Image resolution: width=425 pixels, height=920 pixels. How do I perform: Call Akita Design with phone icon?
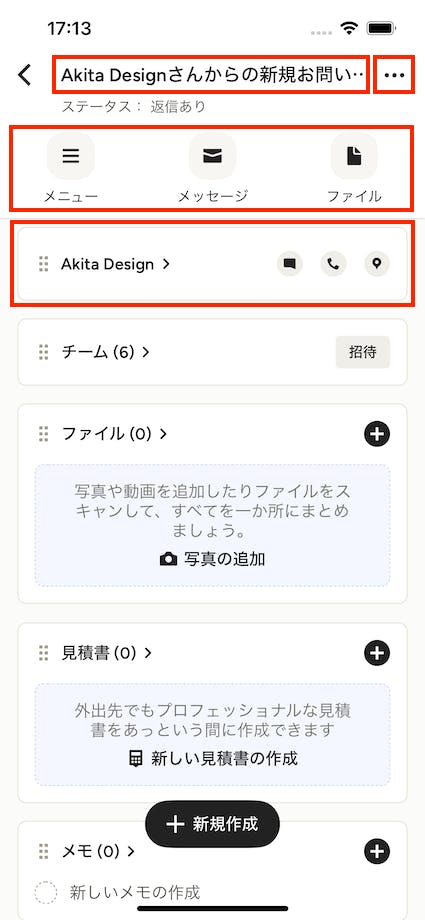333,264
